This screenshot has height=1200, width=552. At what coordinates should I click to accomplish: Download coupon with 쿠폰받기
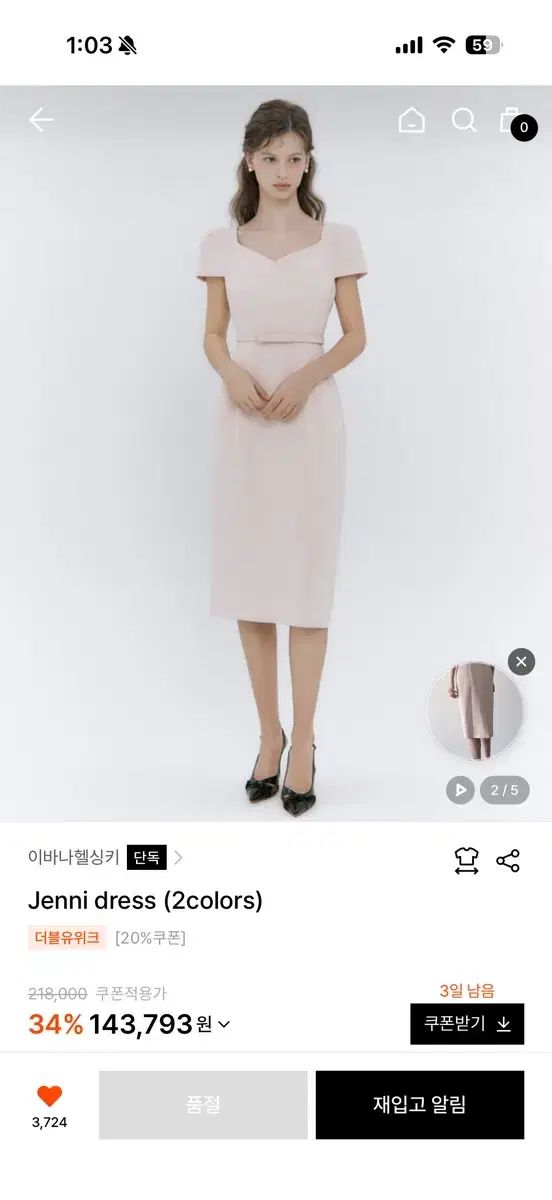pos(467,1024)
